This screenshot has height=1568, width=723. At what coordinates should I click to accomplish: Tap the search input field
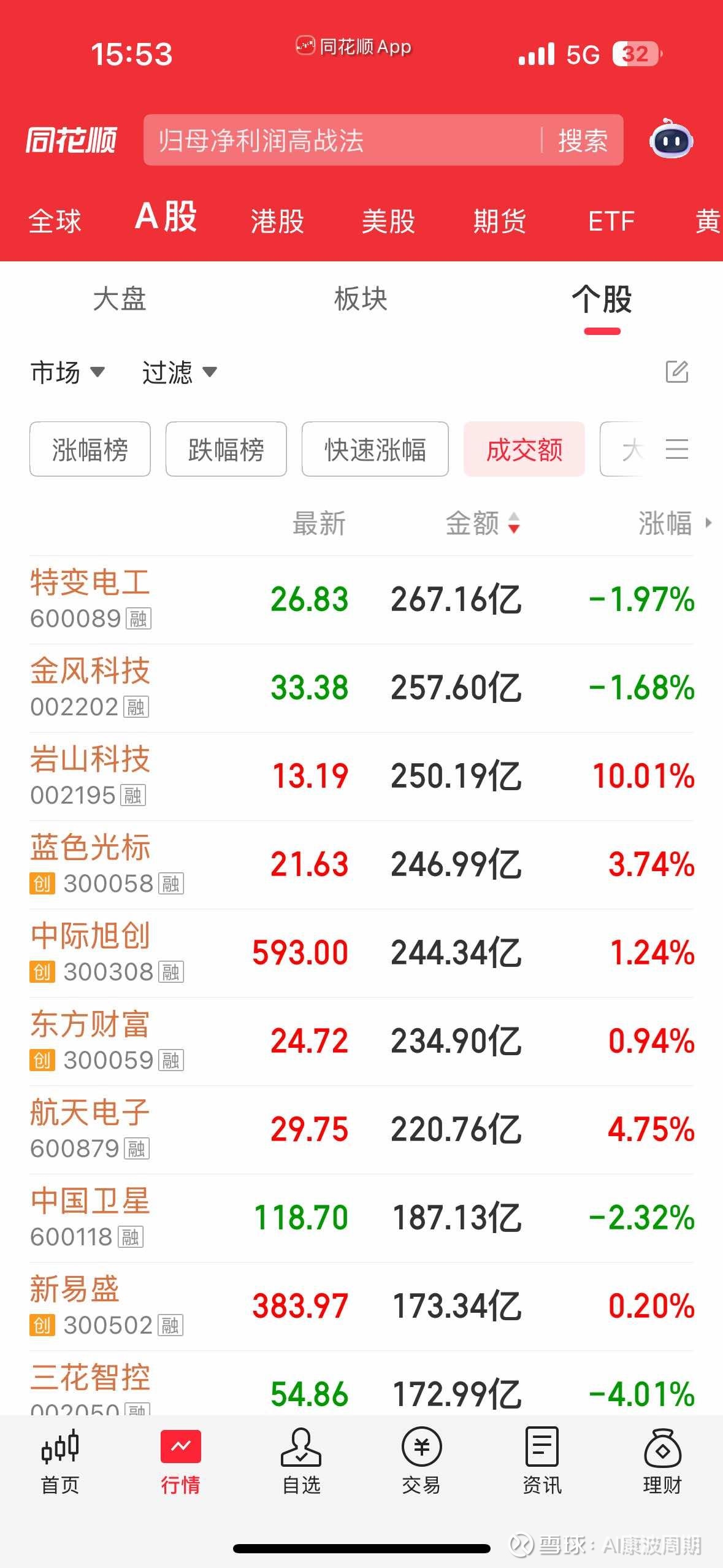click(x=337, y=141)
